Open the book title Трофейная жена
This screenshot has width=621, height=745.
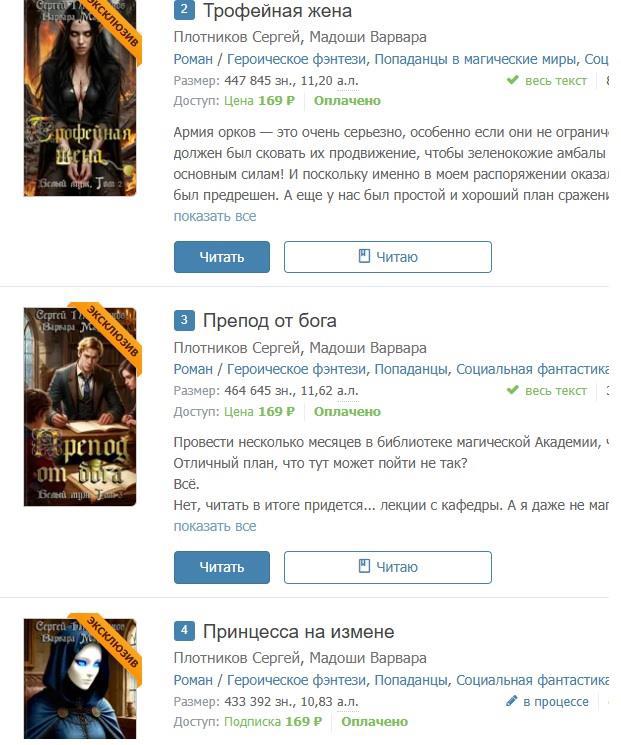click(x=277, y=11)
